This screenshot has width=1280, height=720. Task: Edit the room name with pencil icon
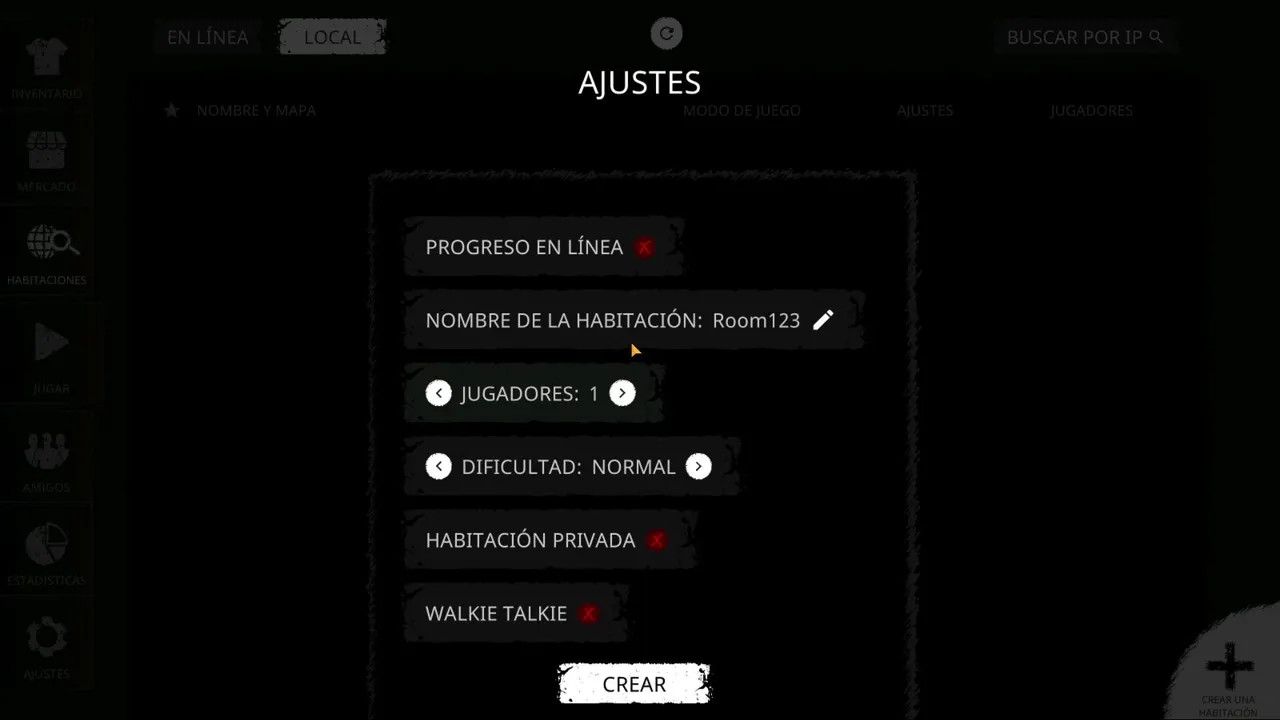[x=823, y=320]
